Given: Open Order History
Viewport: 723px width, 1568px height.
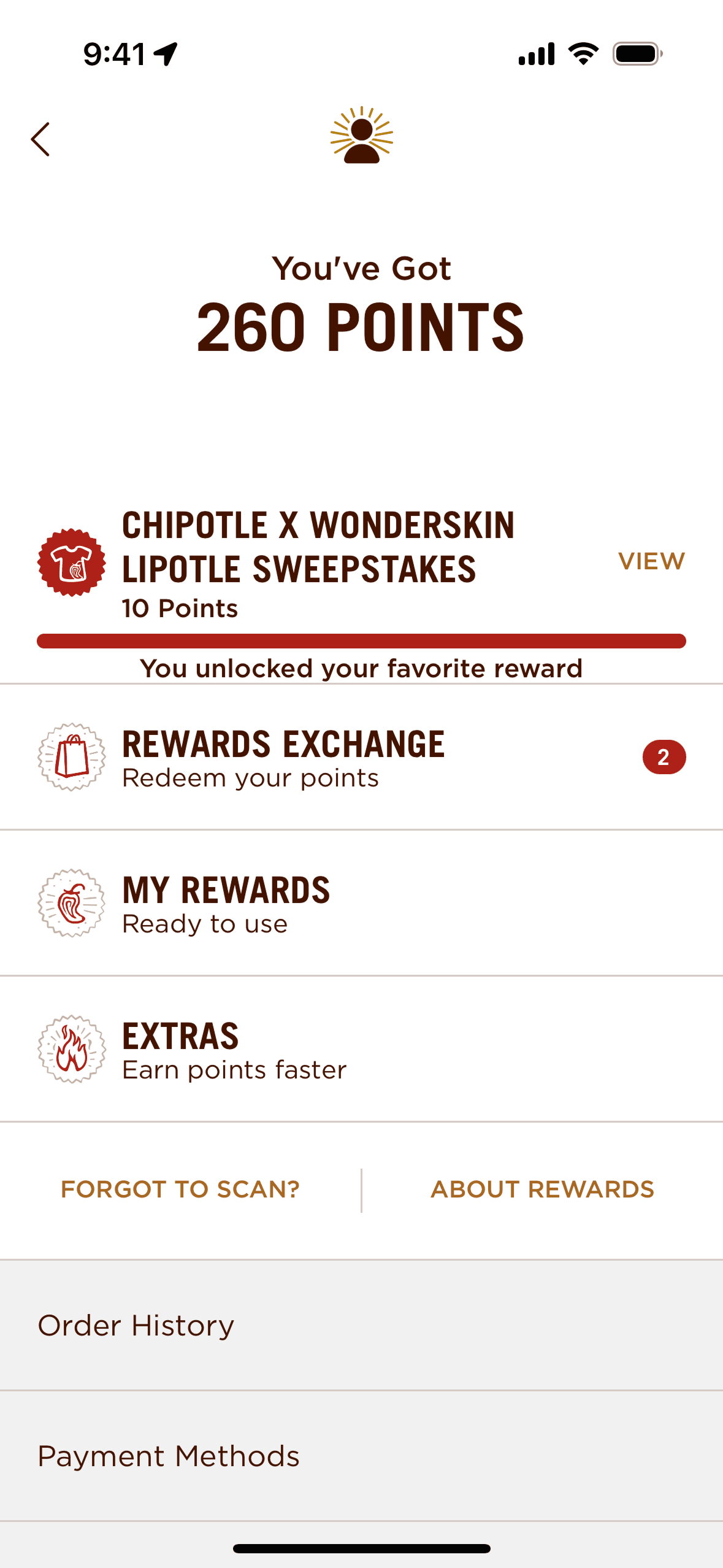Looking at the screenshot, I should pos(361,1326).
